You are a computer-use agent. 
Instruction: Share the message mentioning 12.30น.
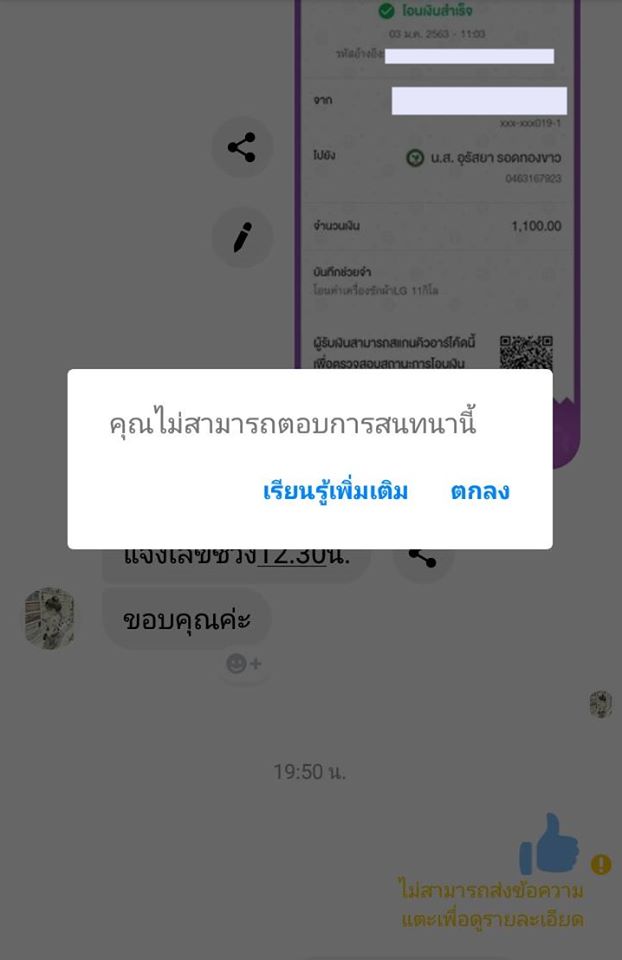tap(423, 558)
